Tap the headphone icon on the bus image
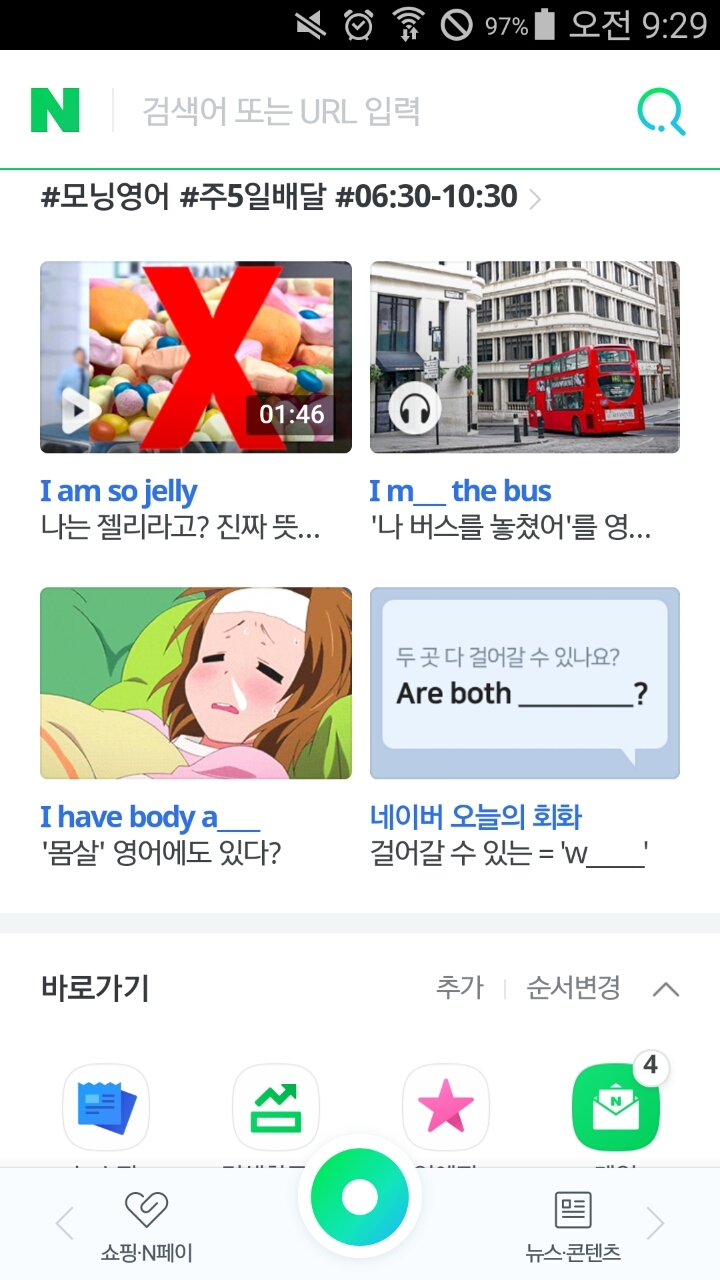Image resolution: width=720 pixels, height=1280 pixels. (417, 406)
